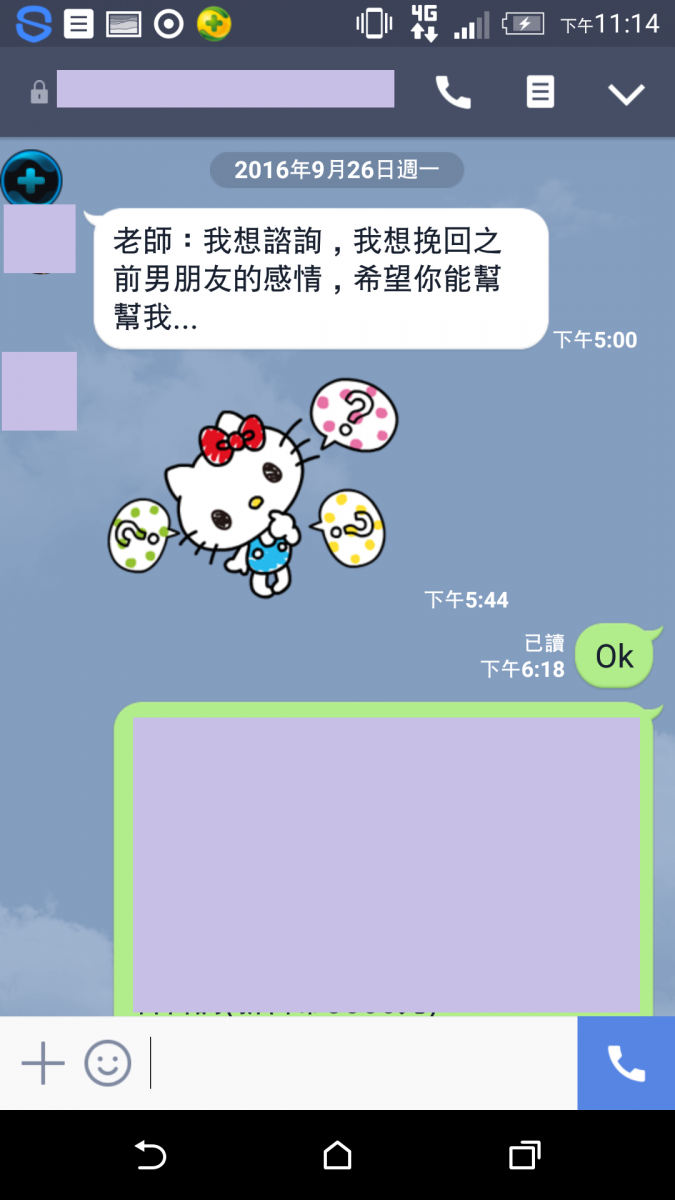Go back using system back button
Viewport: 675px width, 1200px height.
pyautogui.click(x=150, y=1156)
